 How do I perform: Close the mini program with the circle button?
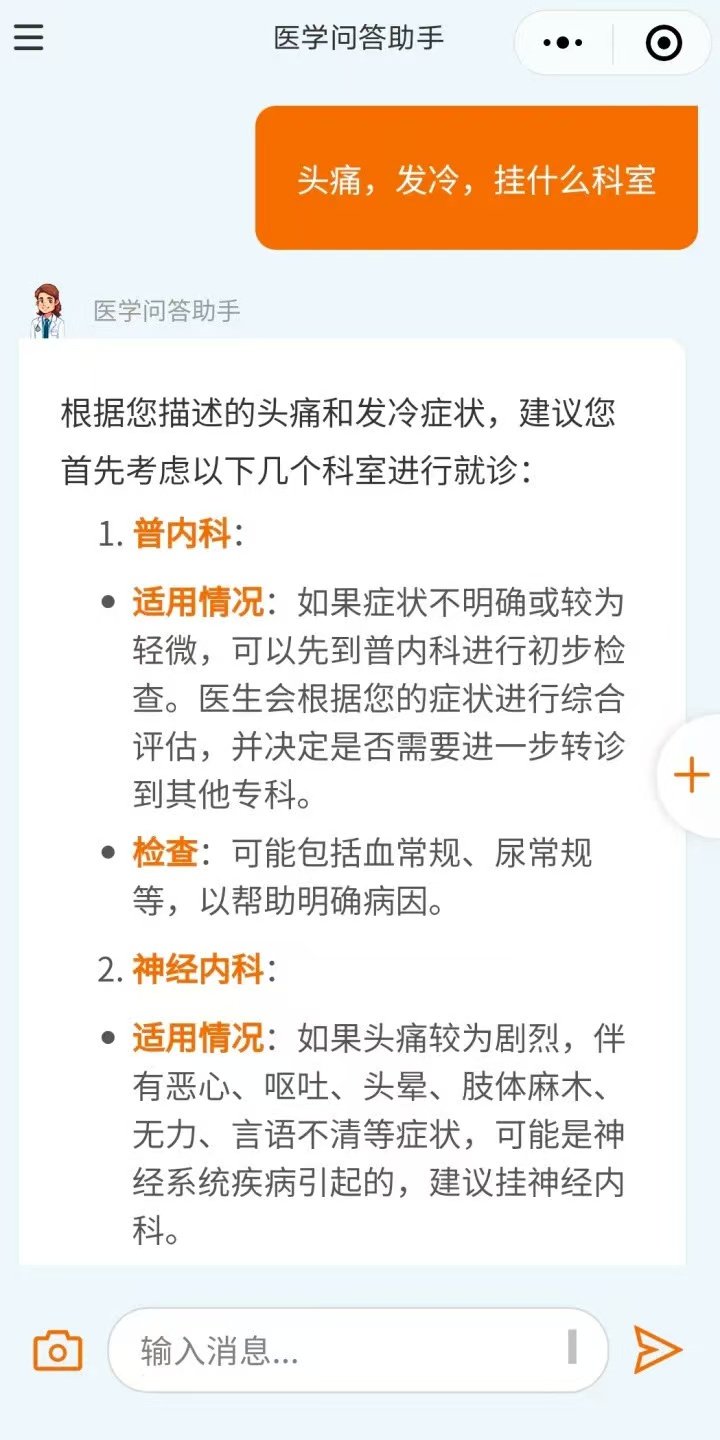[664, 43]
